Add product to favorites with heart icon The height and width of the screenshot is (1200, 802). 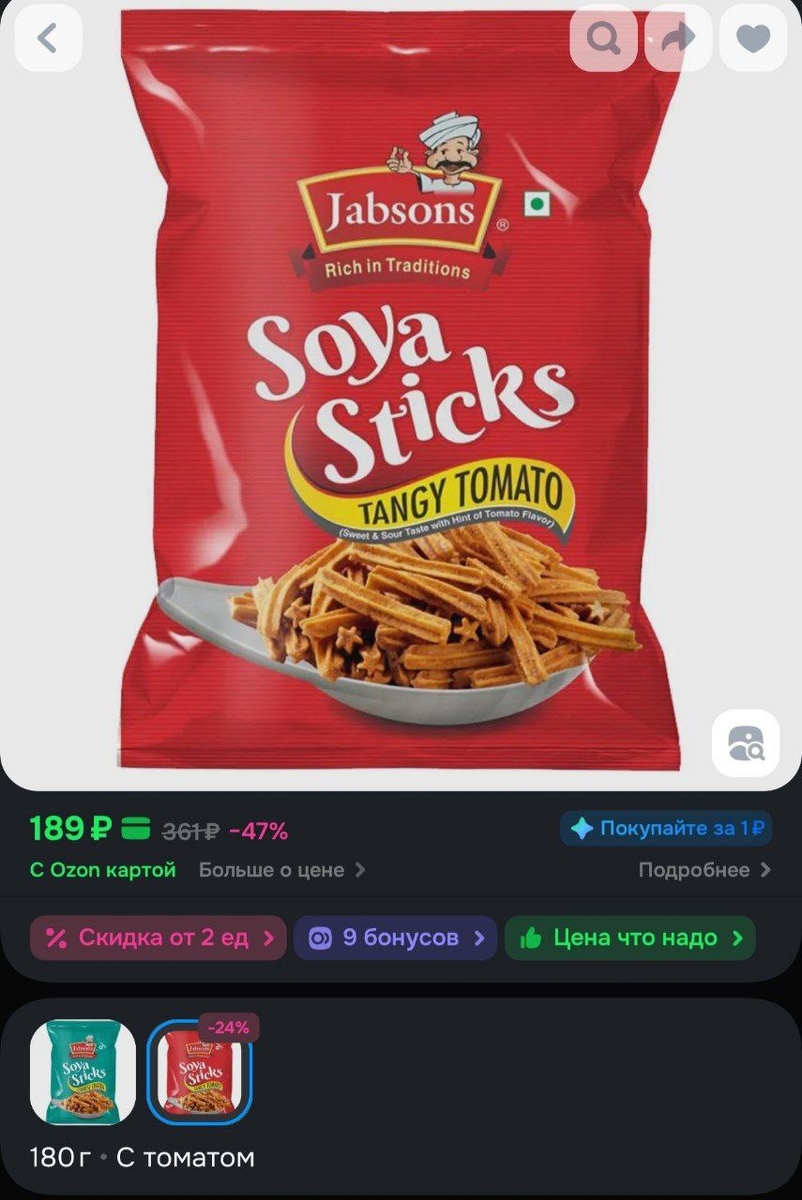click(x=753, y=39)
